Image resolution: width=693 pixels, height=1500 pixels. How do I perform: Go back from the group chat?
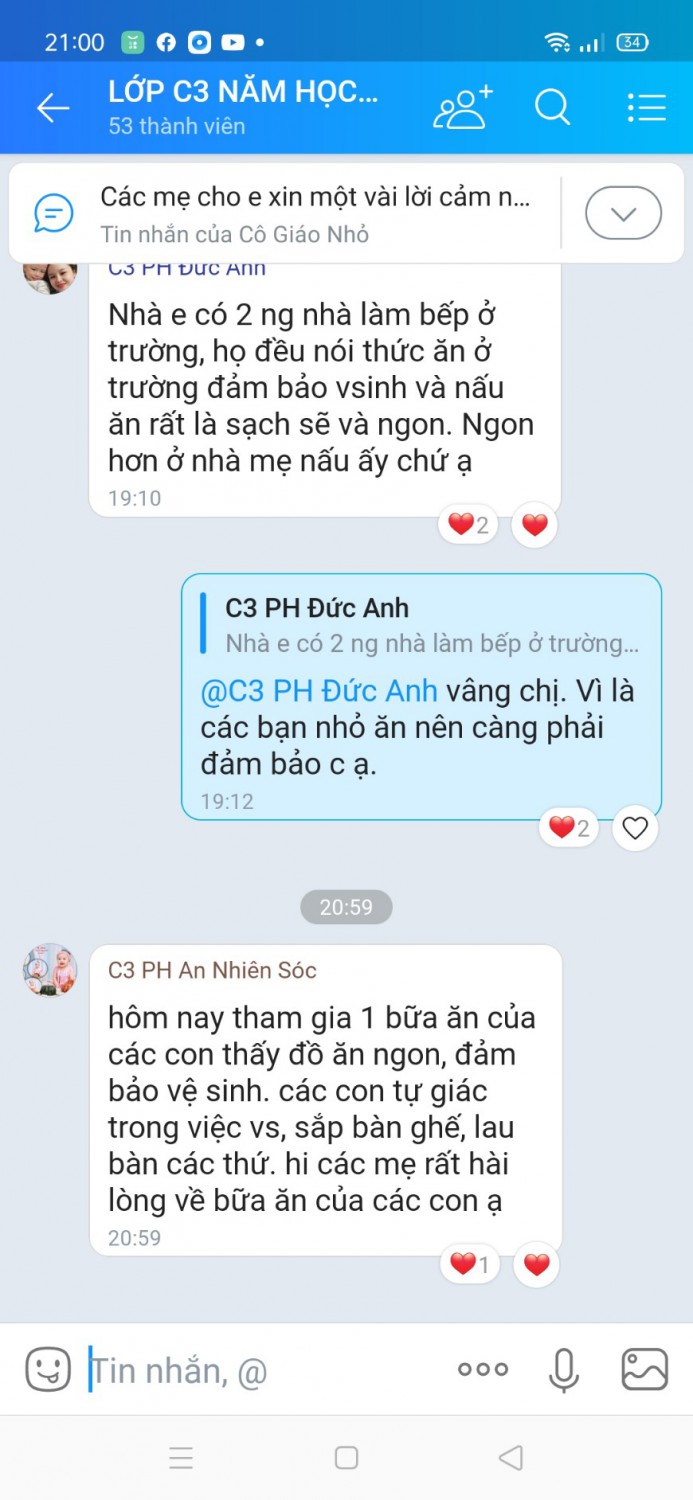coord(53,108)
